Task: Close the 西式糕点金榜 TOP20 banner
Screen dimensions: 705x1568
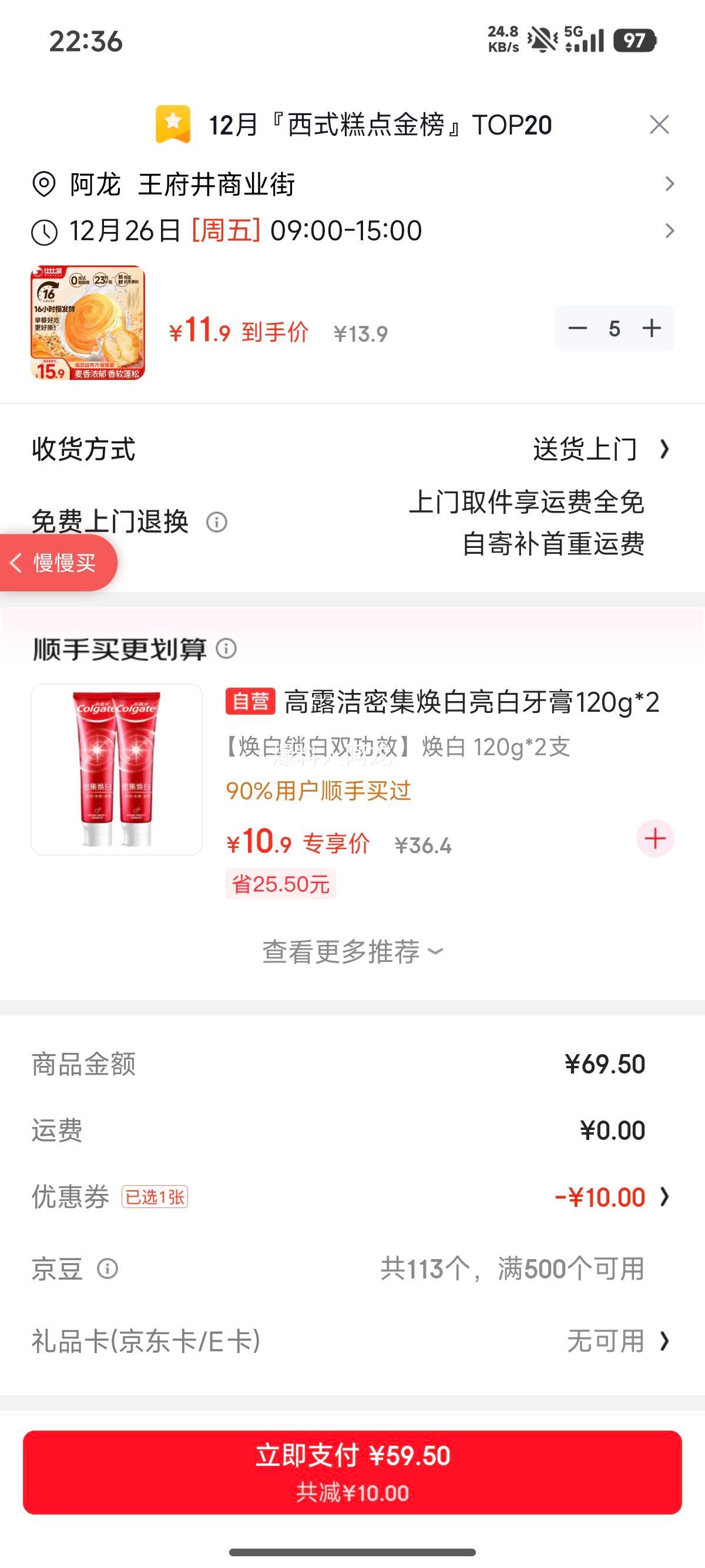Action: pos(659,124)
